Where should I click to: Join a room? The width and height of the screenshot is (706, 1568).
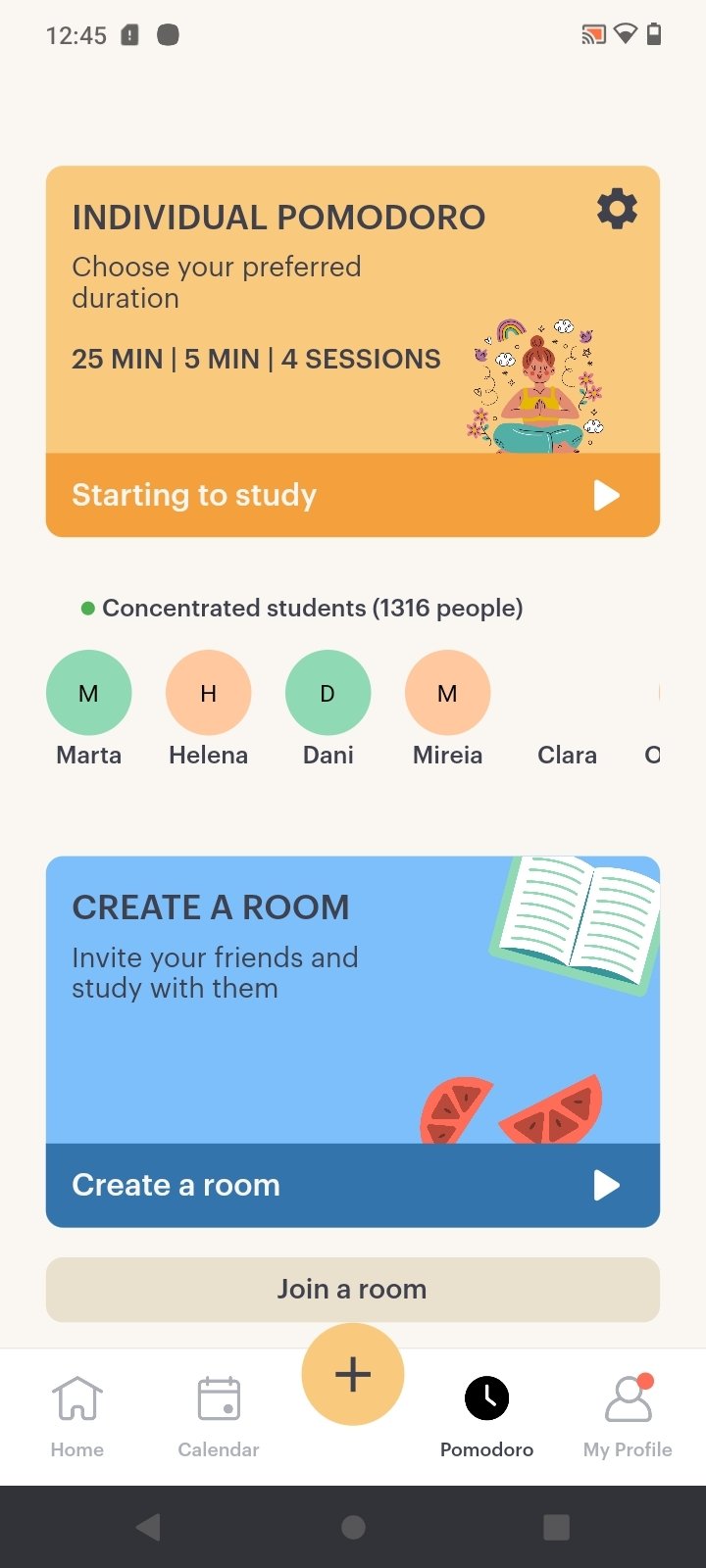[353, 1289]
